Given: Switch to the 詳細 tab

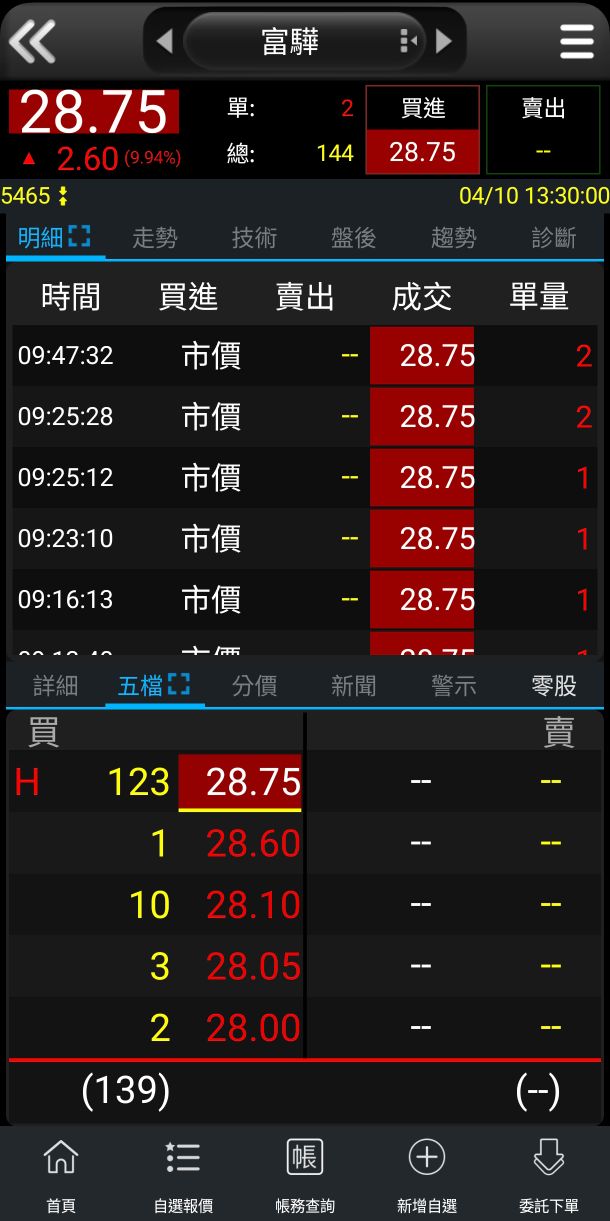Looking at the screenshot, I should [x=55, y=685].
